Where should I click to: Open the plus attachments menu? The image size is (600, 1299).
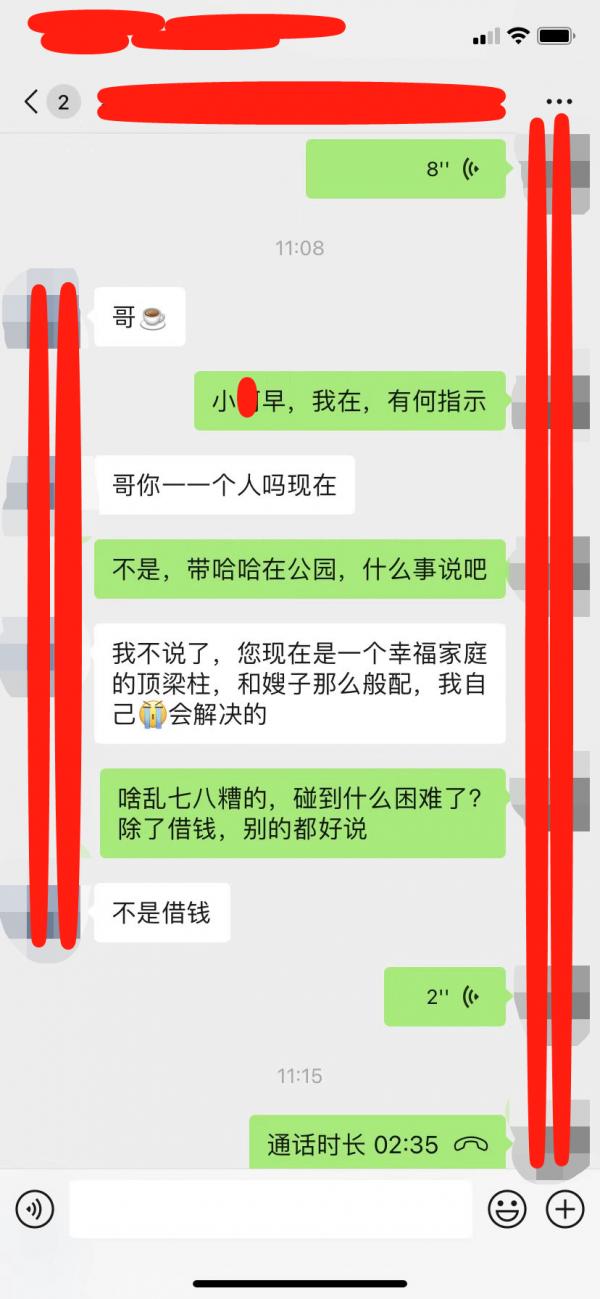565,1210
